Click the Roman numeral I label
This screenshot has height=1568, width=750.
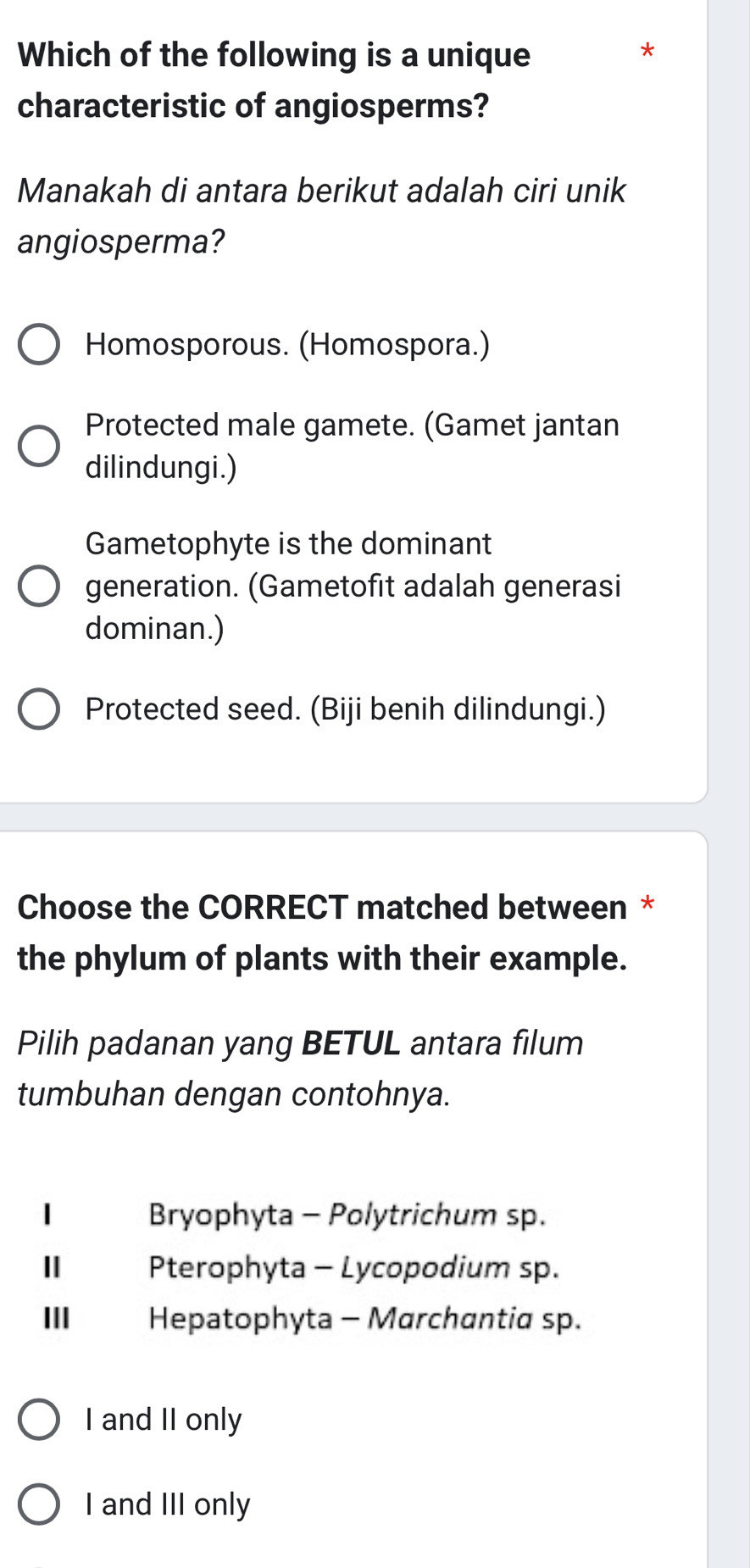click(47, 1216)
